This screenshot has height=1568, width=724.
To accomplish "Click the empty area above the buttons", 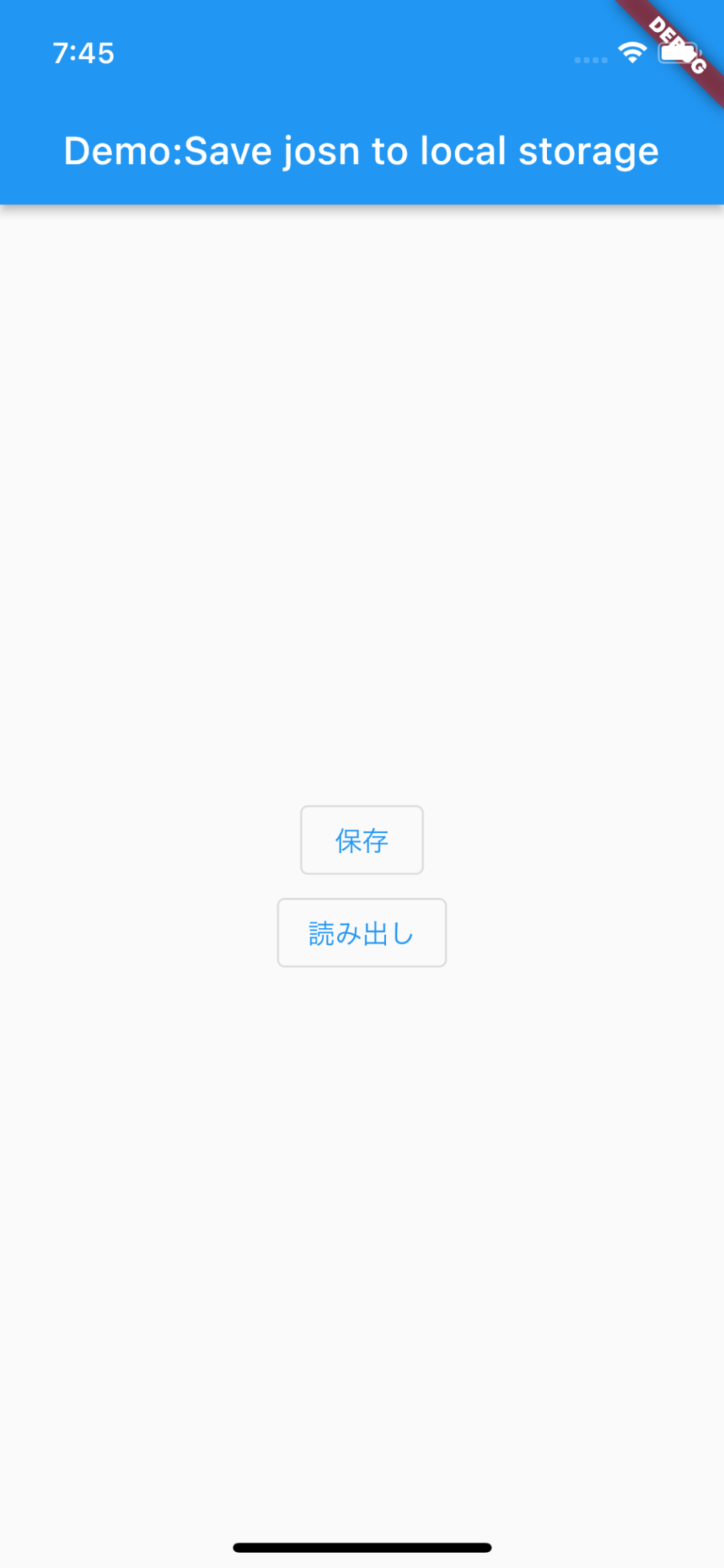I will [x=362, y=498].
